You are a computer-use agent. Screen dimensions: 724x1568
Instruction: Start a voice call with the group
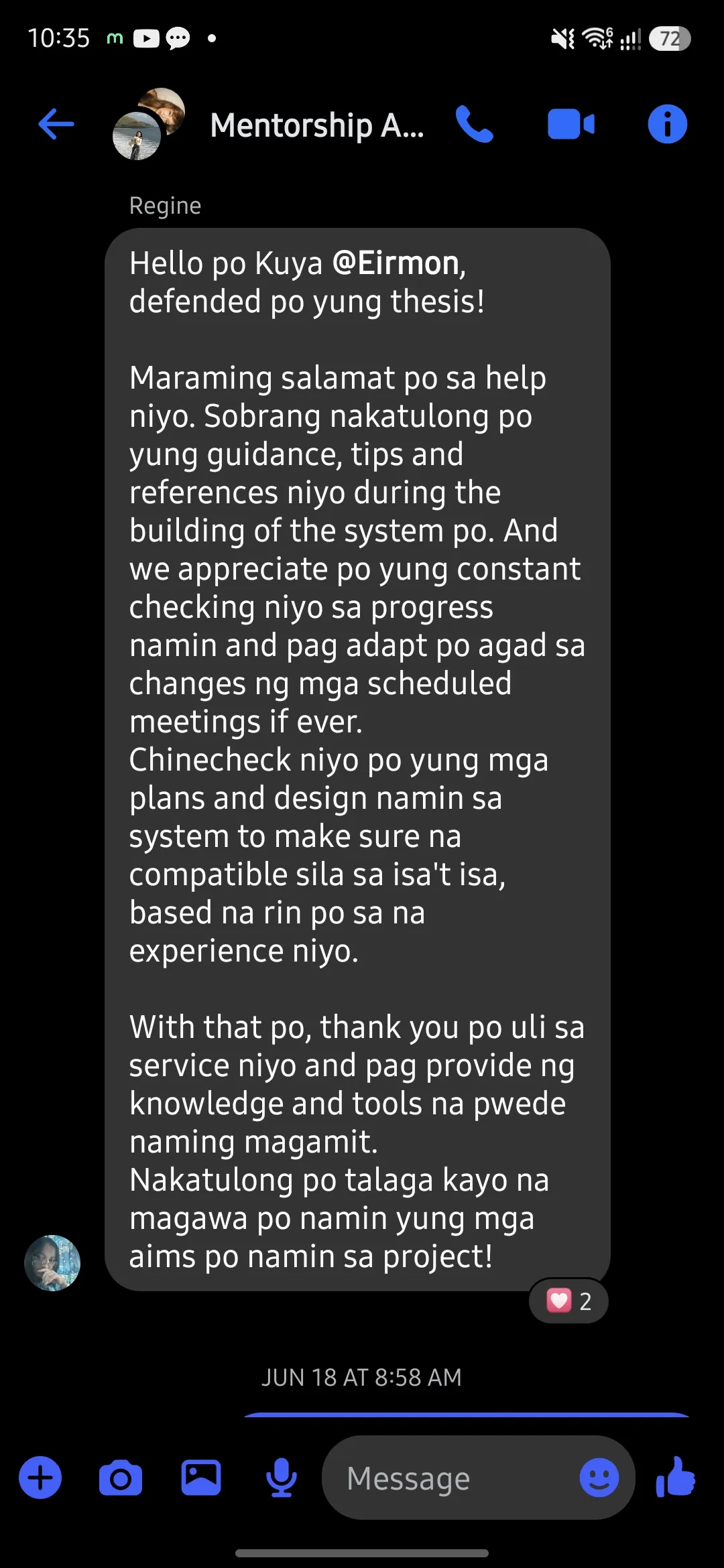pos(475,125)
